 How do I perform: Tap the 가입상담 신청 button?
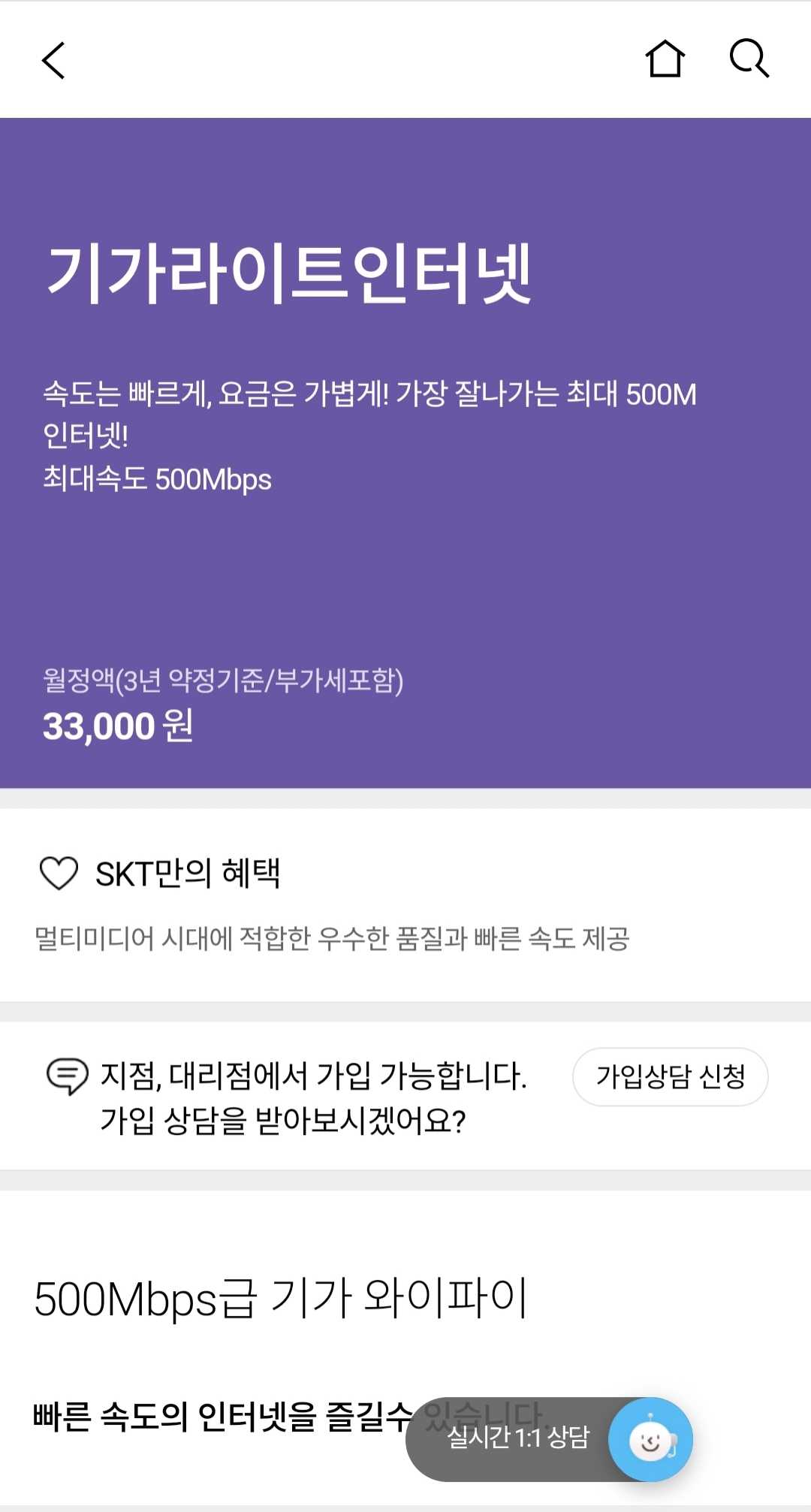[x=670, y=1076]
